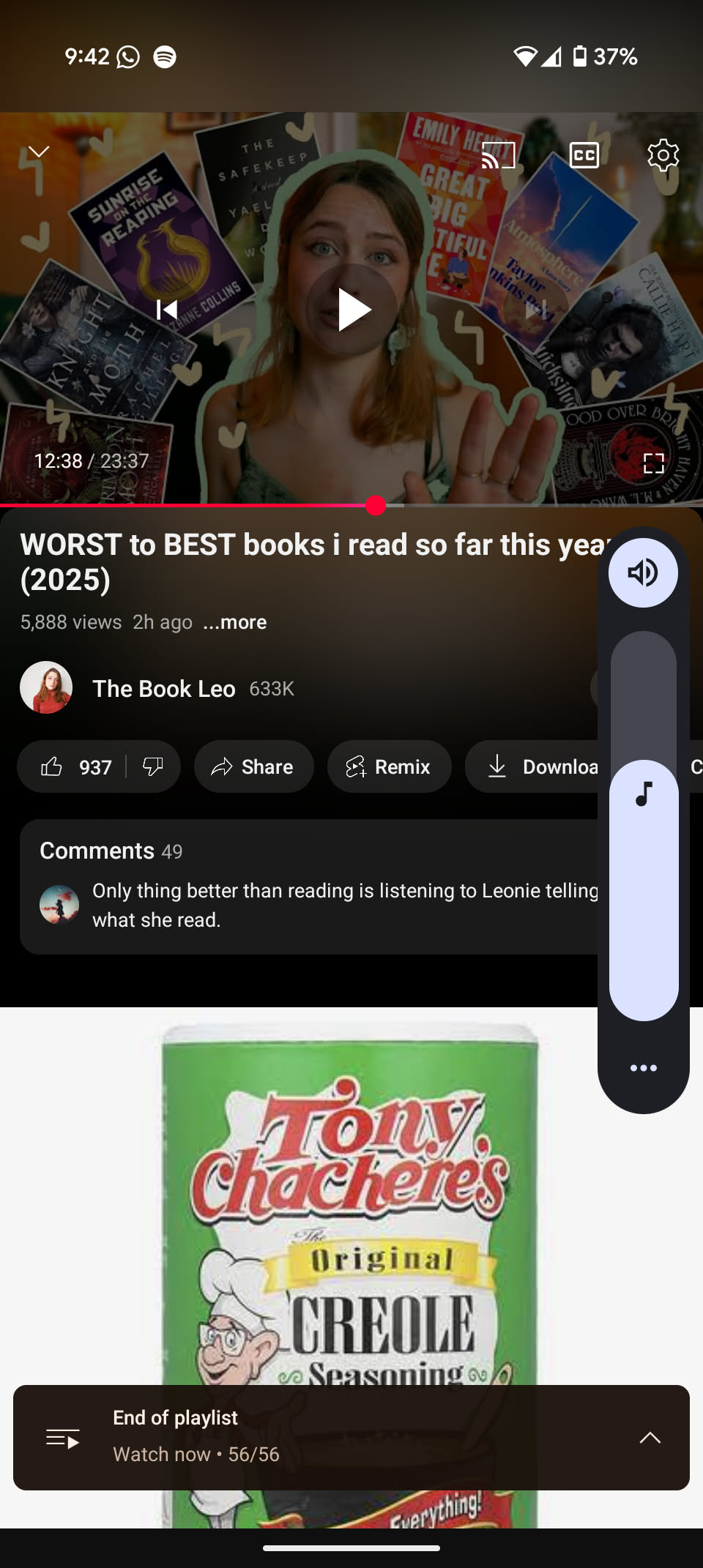The width and height of the screenshot is (703, 1568).
Task: Expand the End of playlist panel
Action: click(x=650, y=1438)
